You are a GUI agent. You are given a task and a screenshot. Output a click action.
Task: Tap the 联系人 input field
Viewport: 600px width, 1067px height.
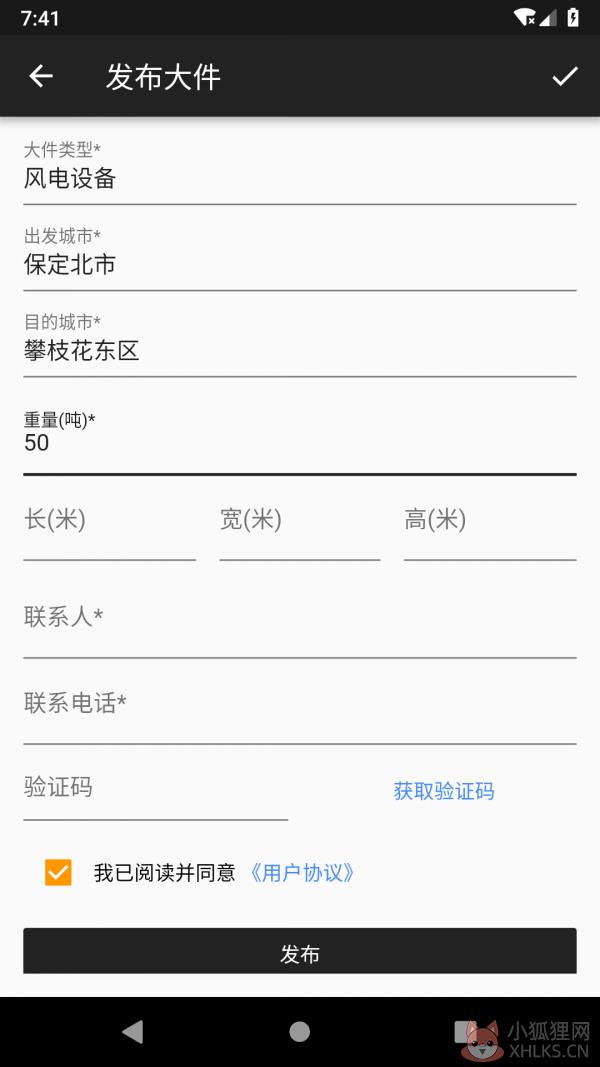pos(300,627)
